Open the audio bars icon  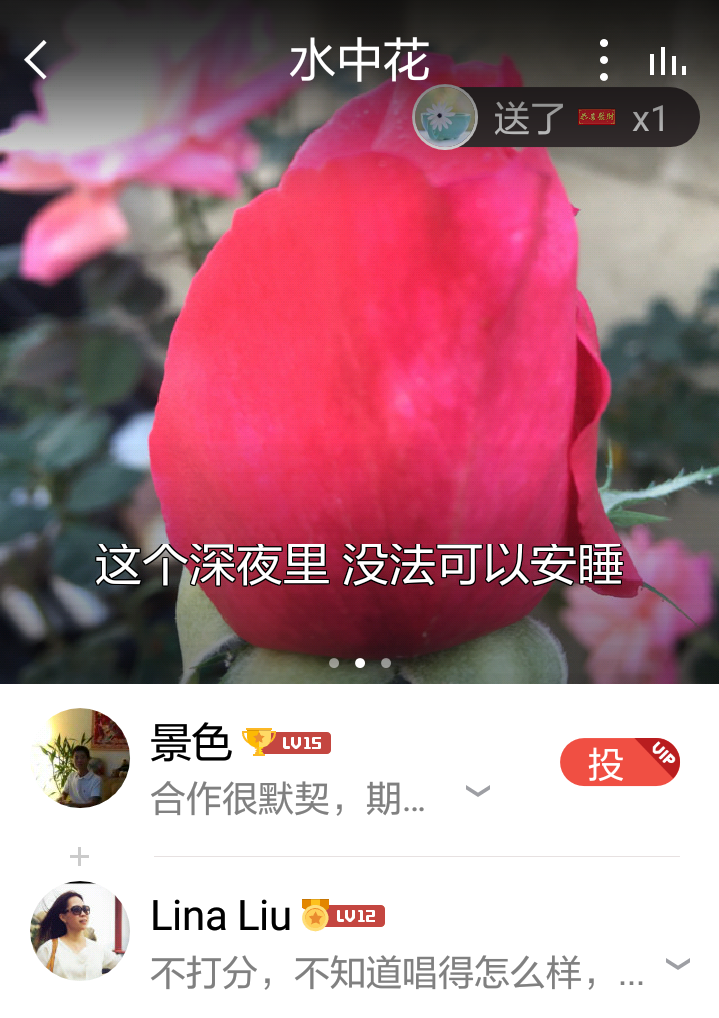(x=667, y=62)
